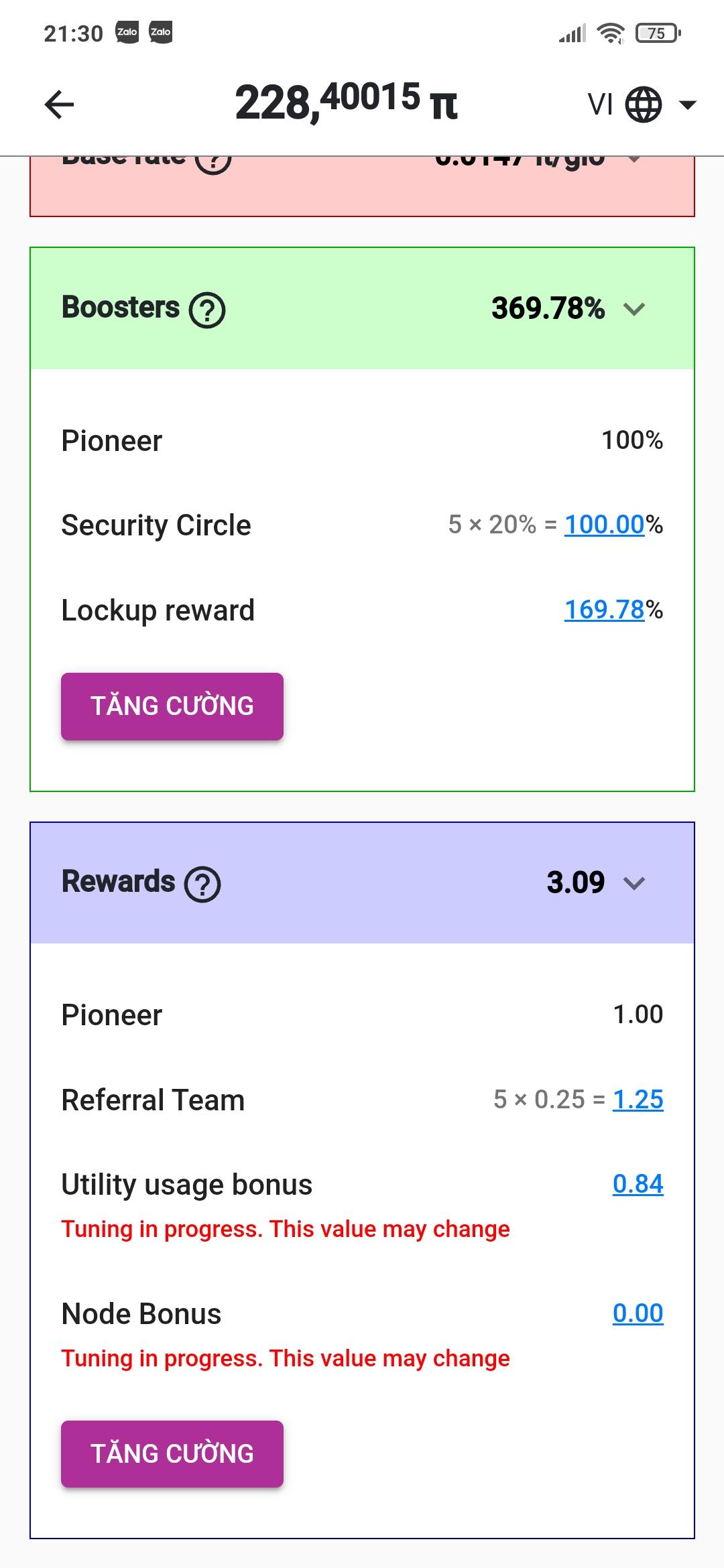Open the Lockup reward 169.78 link

click(604, 610)
